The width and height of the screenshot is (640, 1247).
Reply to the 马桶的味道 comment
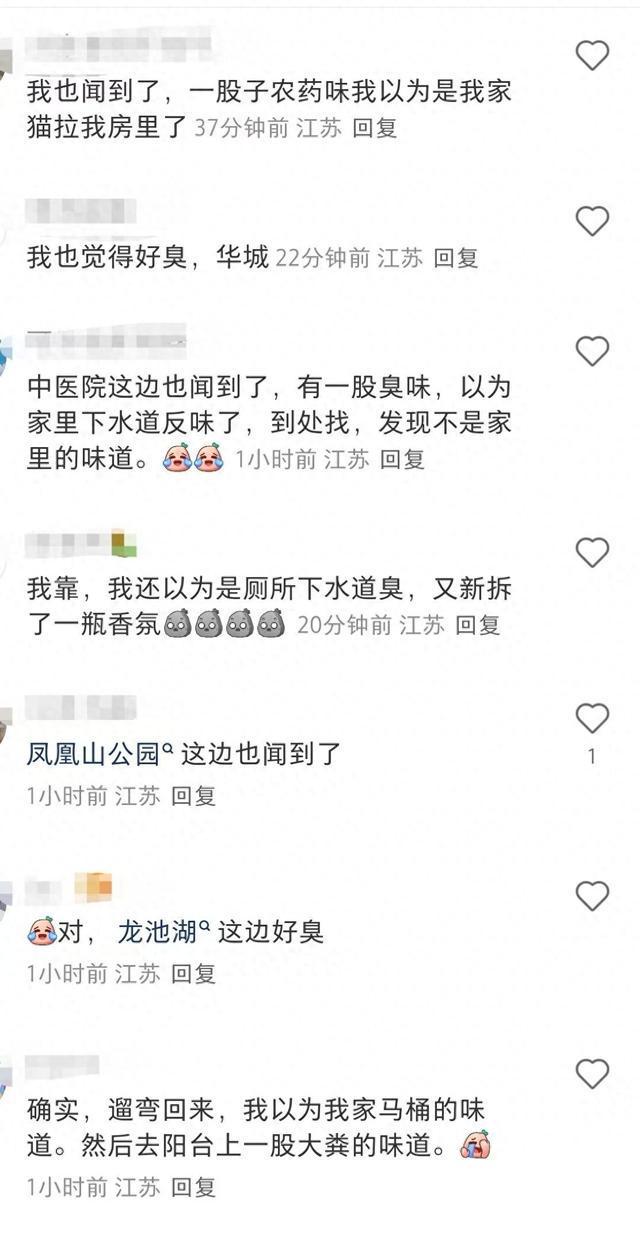(193, 1187)
